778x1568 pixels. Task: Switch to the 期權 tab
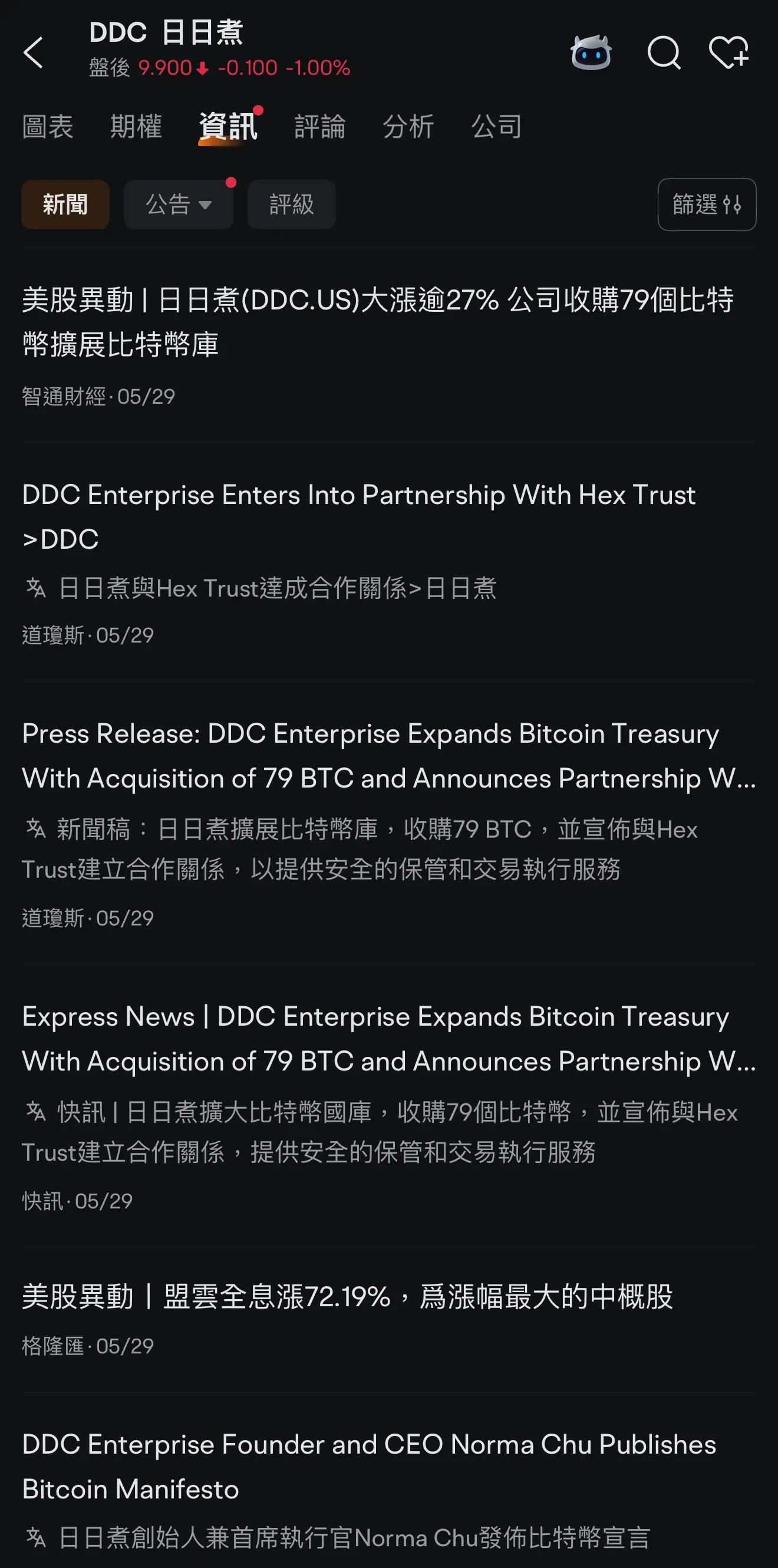136,127
